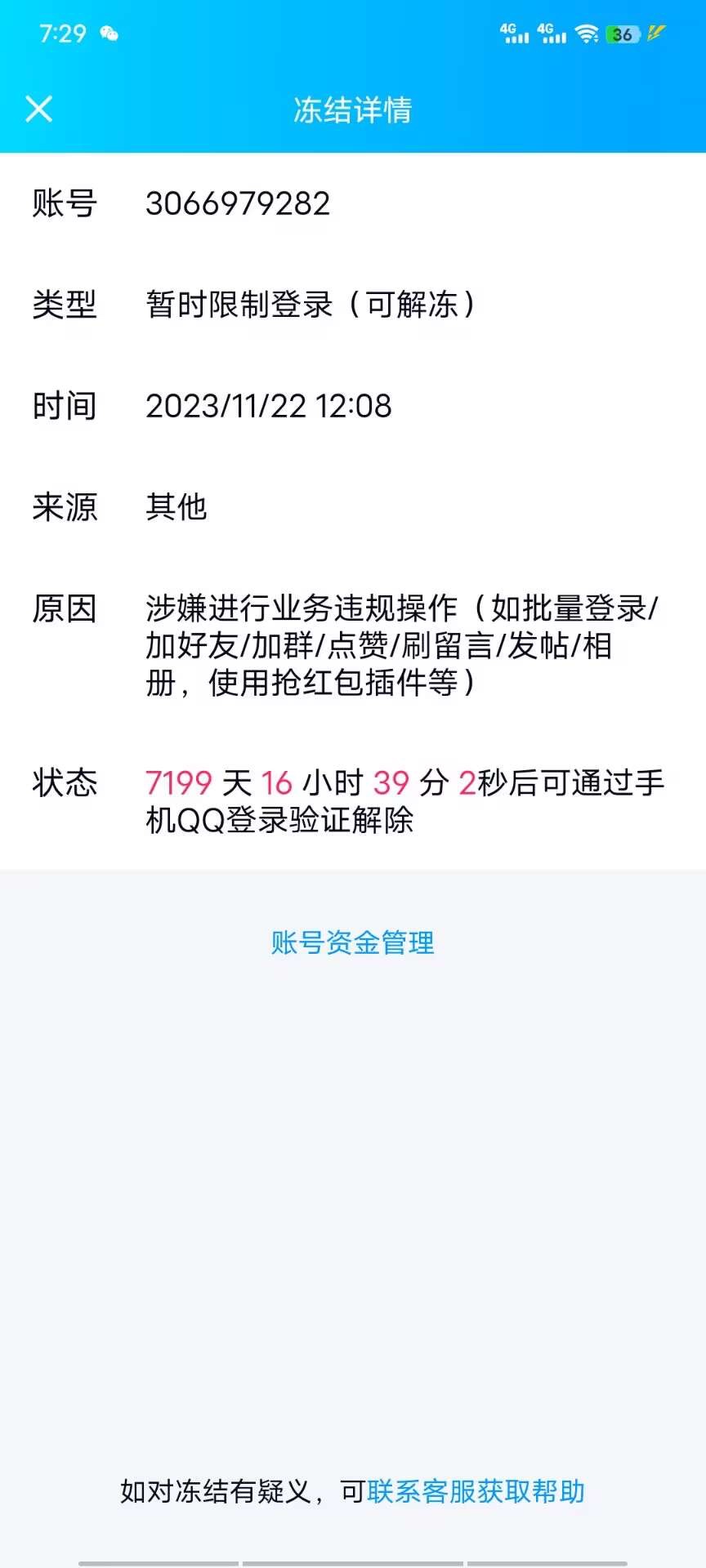The height and width of the screenshot is (1568, 706).
Task: Close the 冻结详情 page
Action: click(x=38, y=109)
